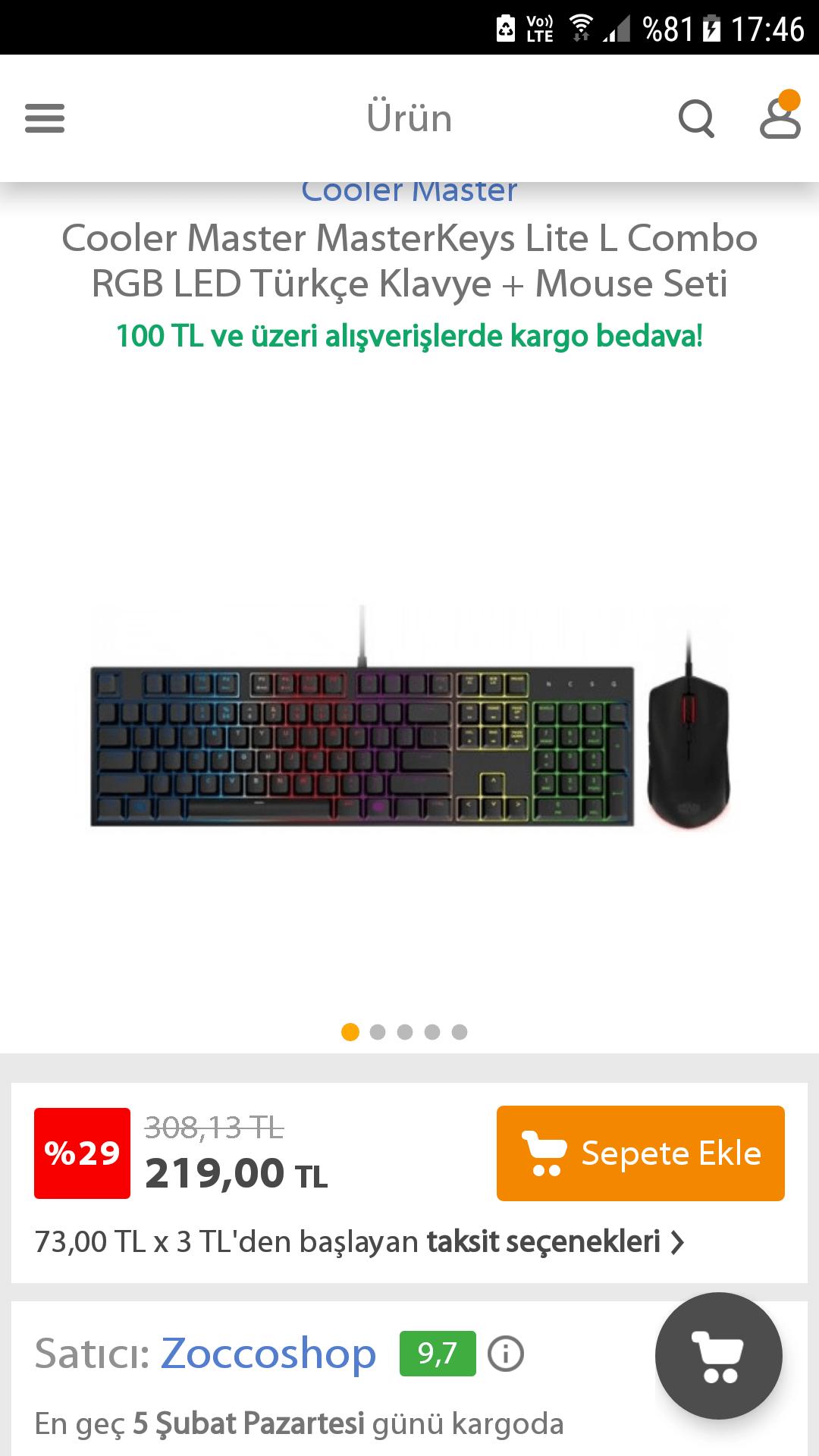This screenshot has width=819, height=1456.
Task: Open seller Zoccoshop's page
Action: click(268, 1354)
